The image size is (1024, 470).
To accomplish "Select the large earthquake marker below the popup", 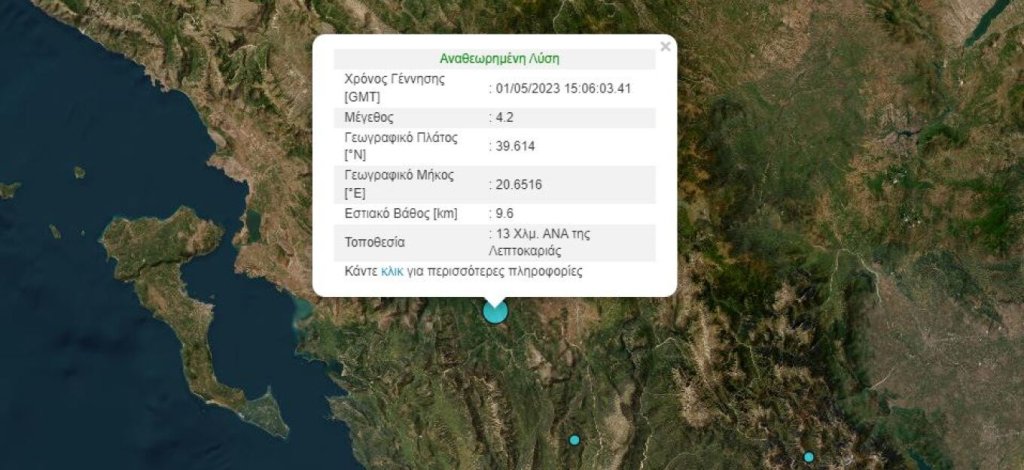I will (x=495, y=311).
